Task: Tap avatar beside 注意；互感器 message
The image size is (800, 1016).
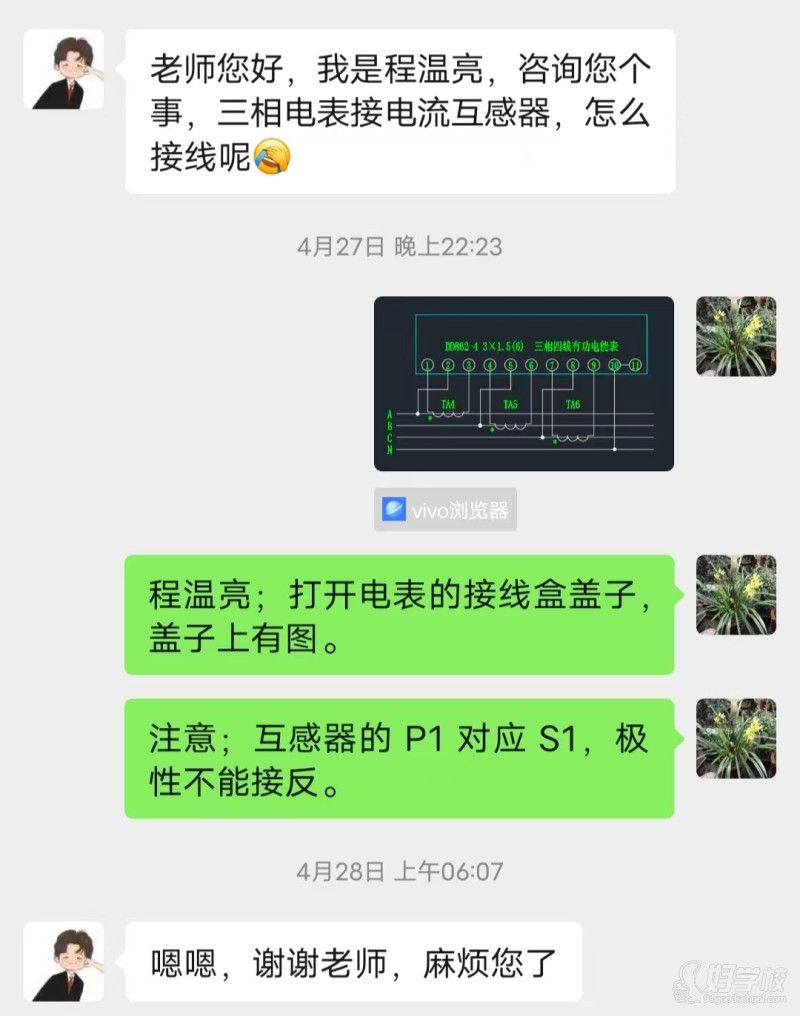Action: [735, 738]
